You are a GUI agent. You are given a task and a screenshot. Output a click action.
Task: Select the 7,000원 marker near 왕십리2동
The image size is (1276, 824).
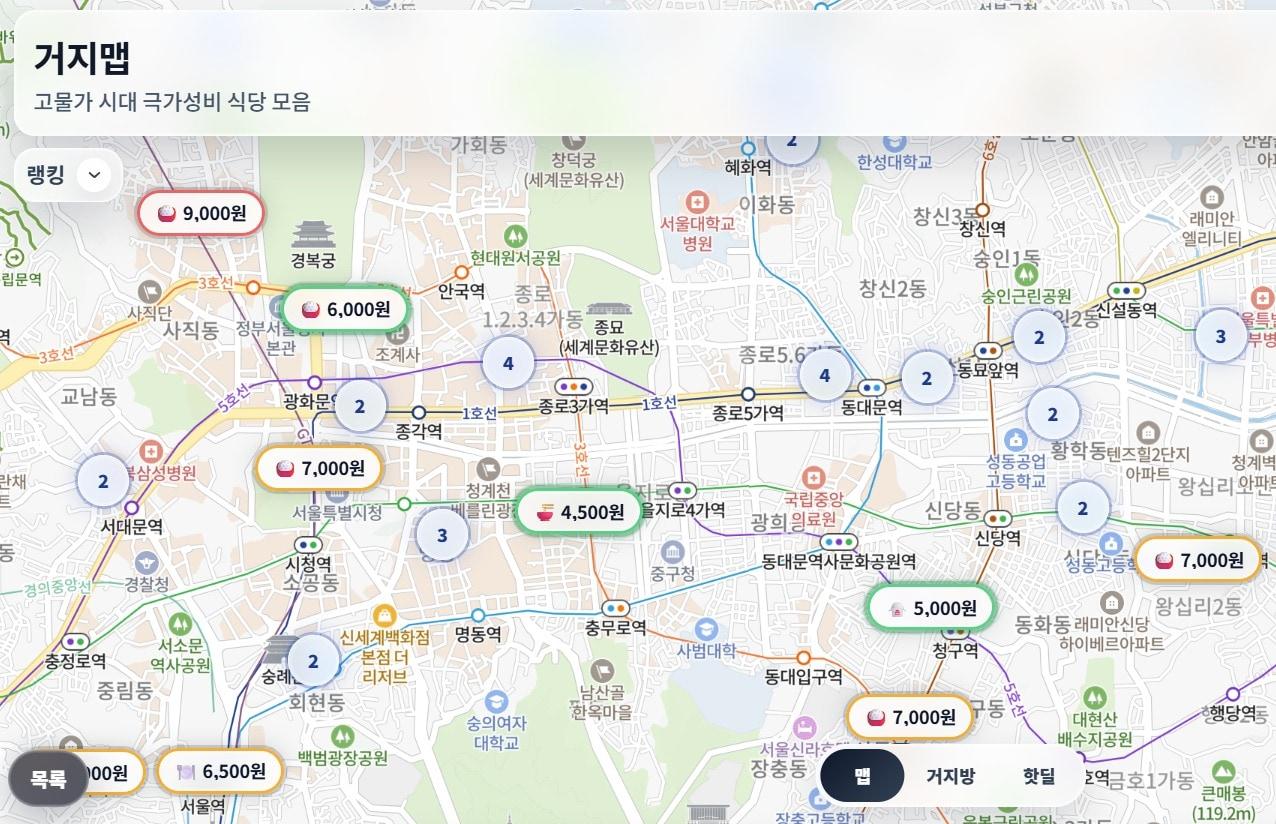point(1198,560)
